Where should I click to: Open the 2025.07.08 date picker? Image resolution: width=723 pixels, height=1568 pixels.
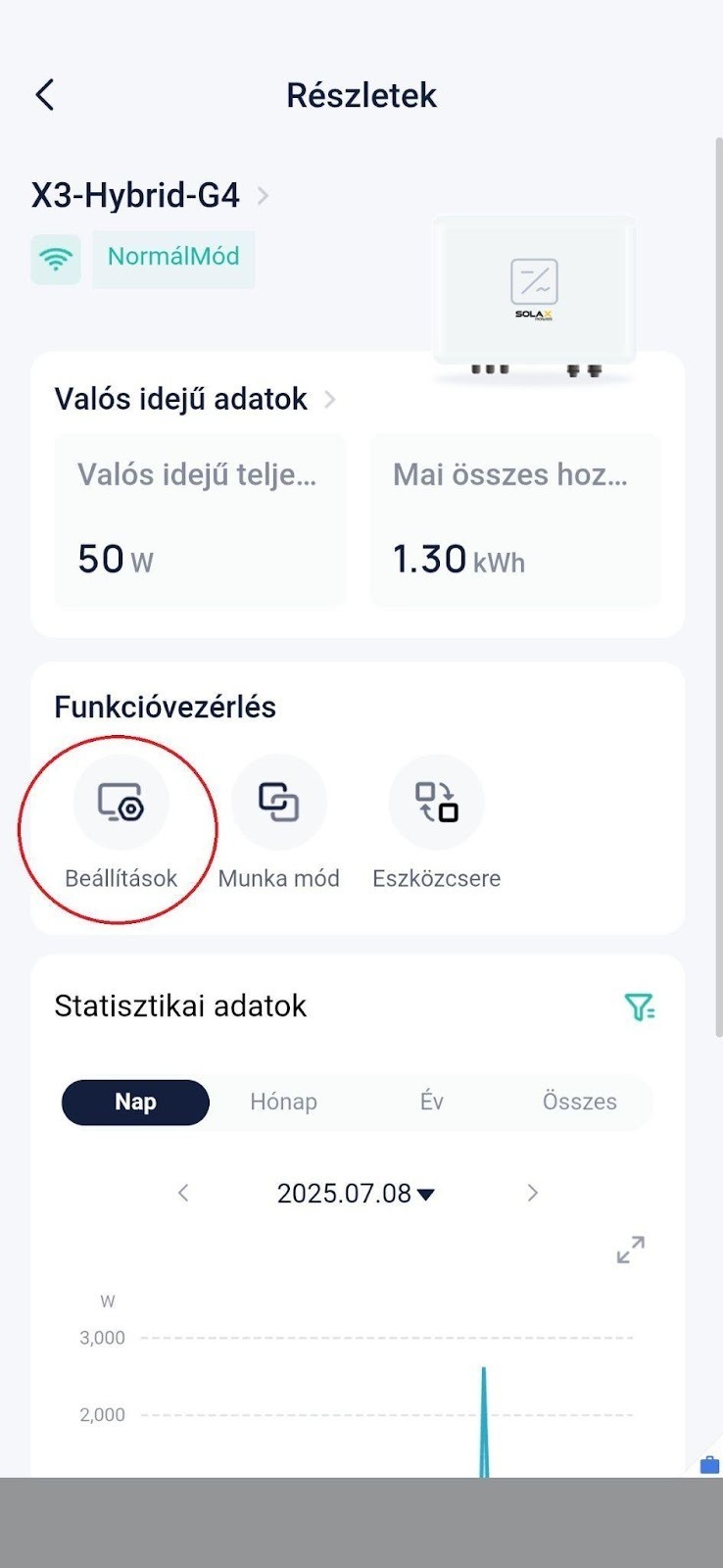point(356,1193)
